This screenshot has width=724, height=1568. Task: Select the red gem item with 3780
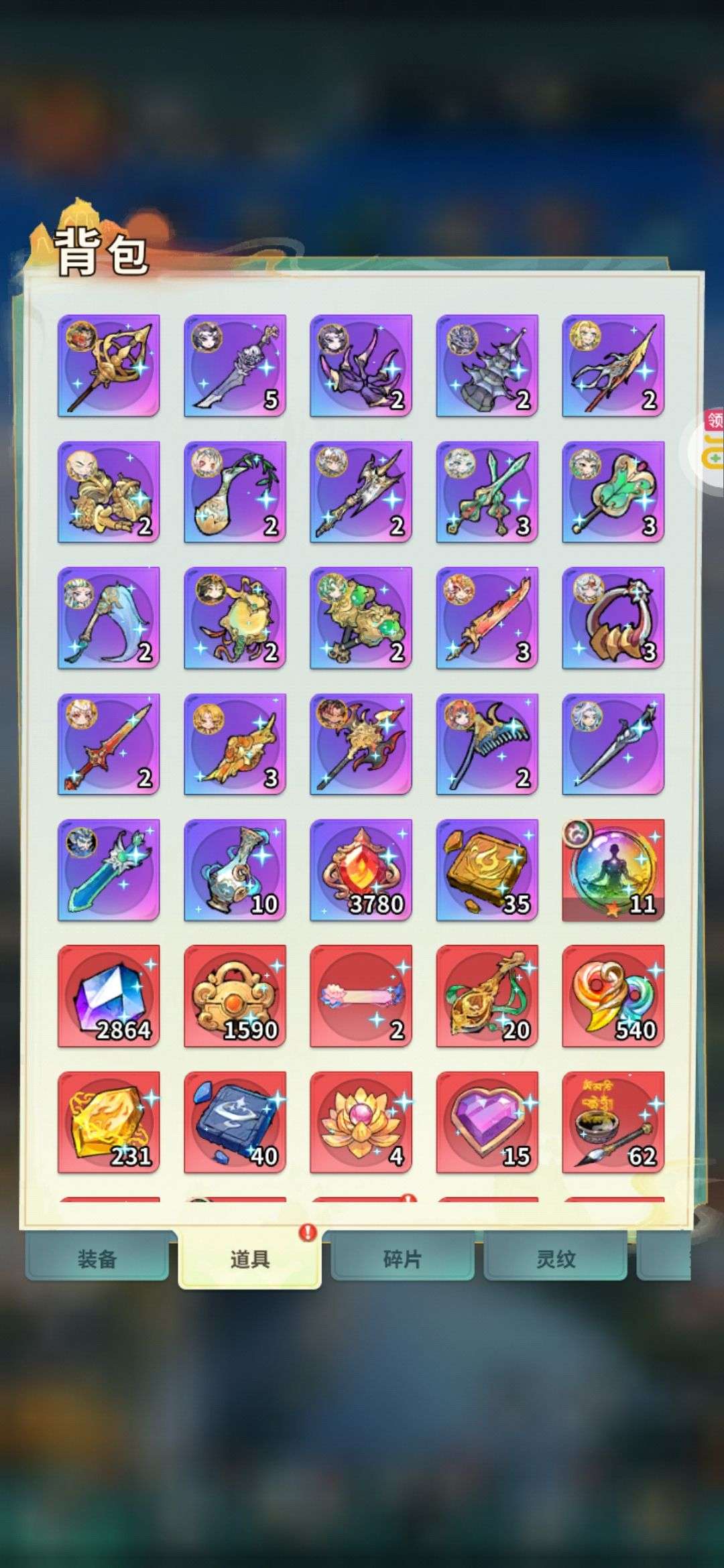[361, 870]
